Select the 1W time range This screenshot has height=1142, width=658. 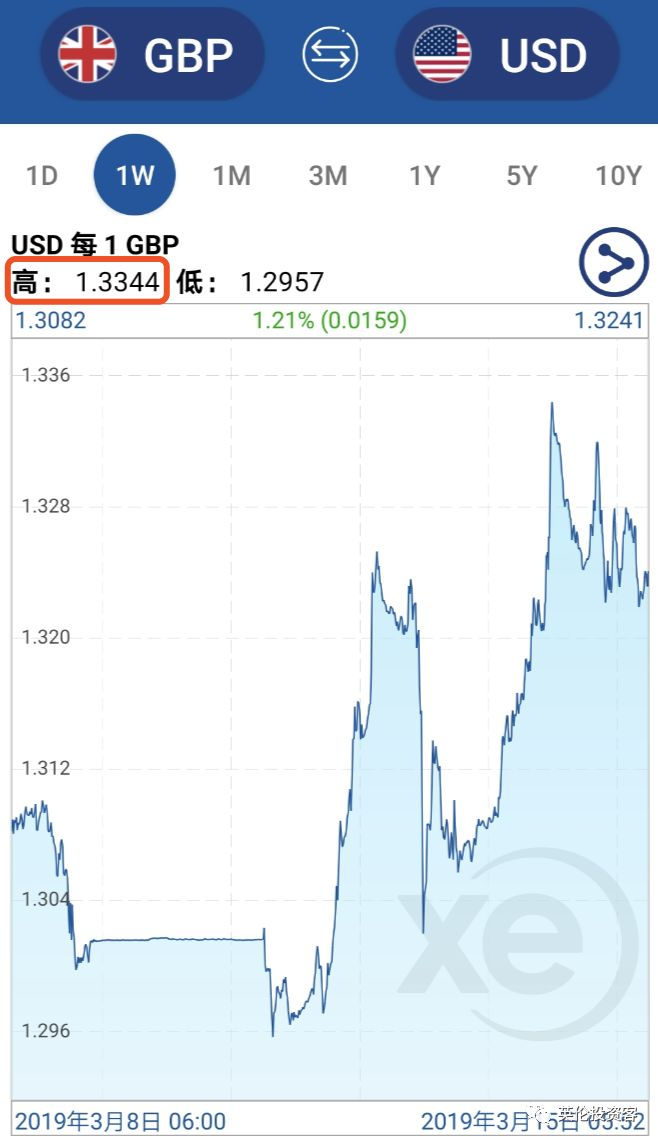point(135,175)
